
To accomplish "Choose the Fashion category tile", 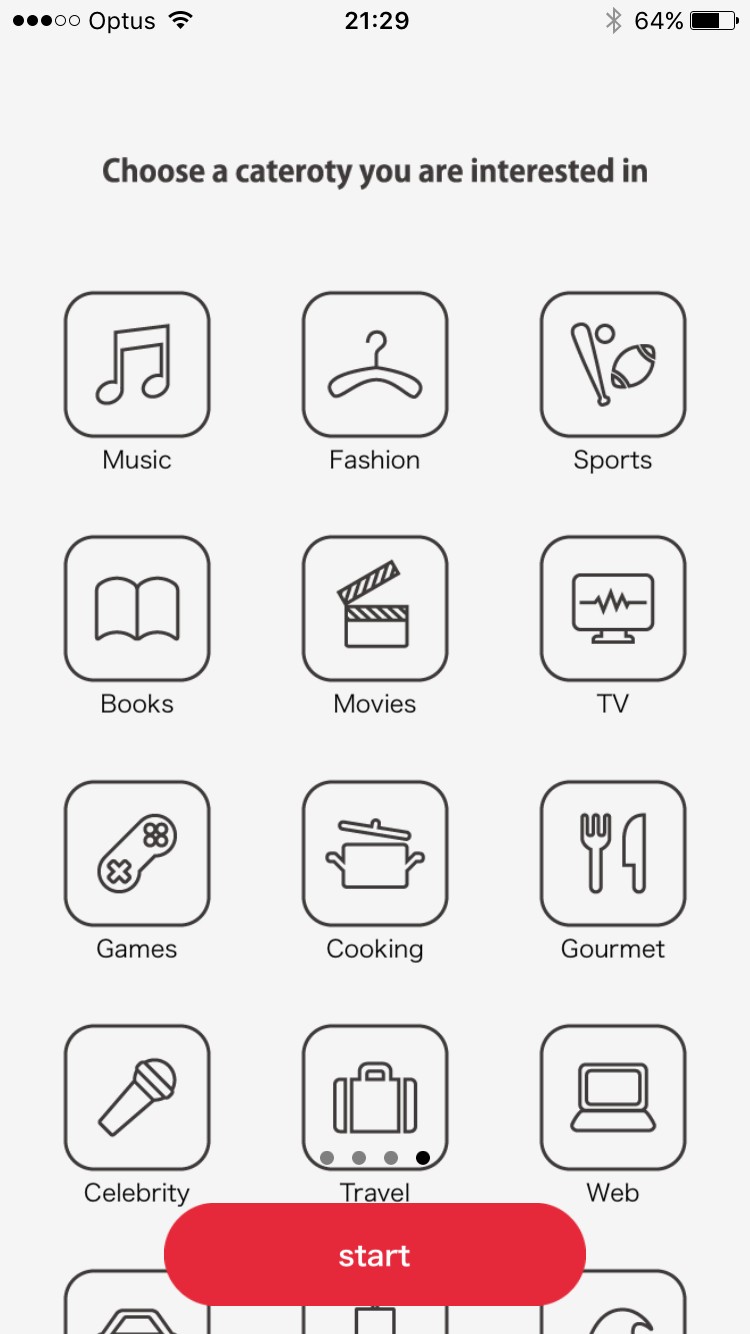I will [x=375, y=365].
